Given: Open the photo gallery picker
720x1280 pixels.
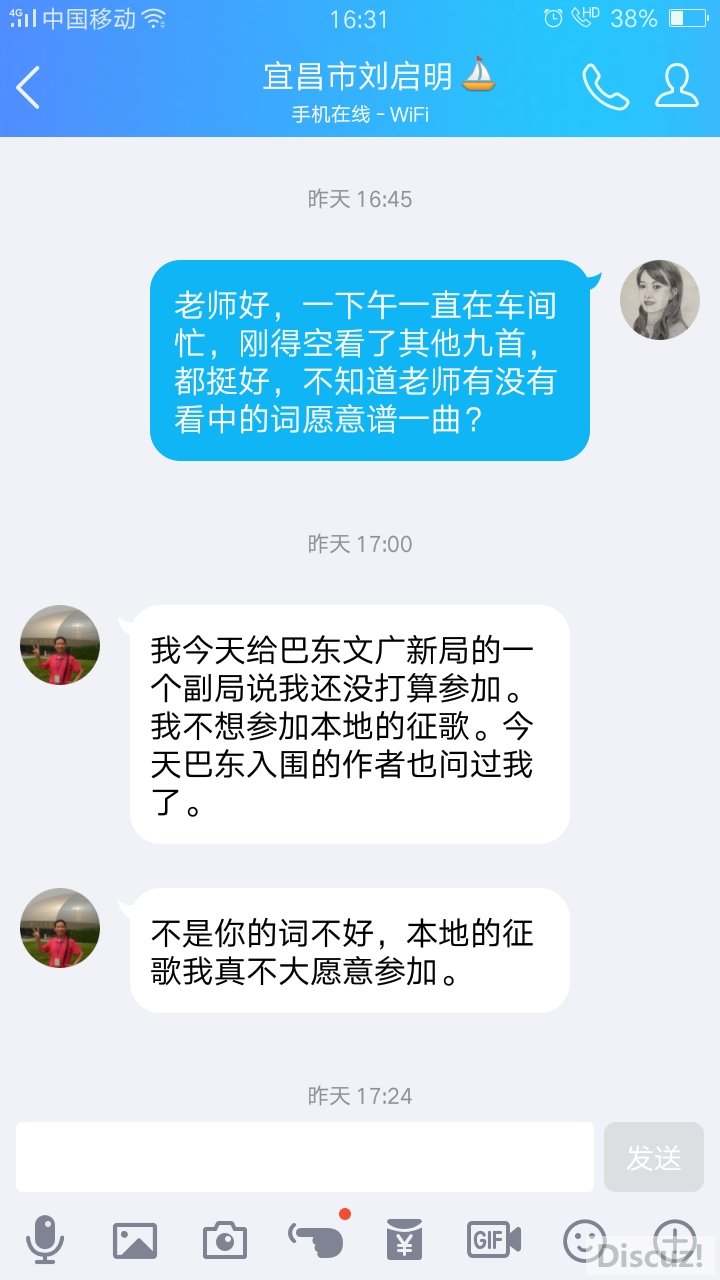Looking at the screenshot, I should pyautogui.click(x=134, y=1240).
